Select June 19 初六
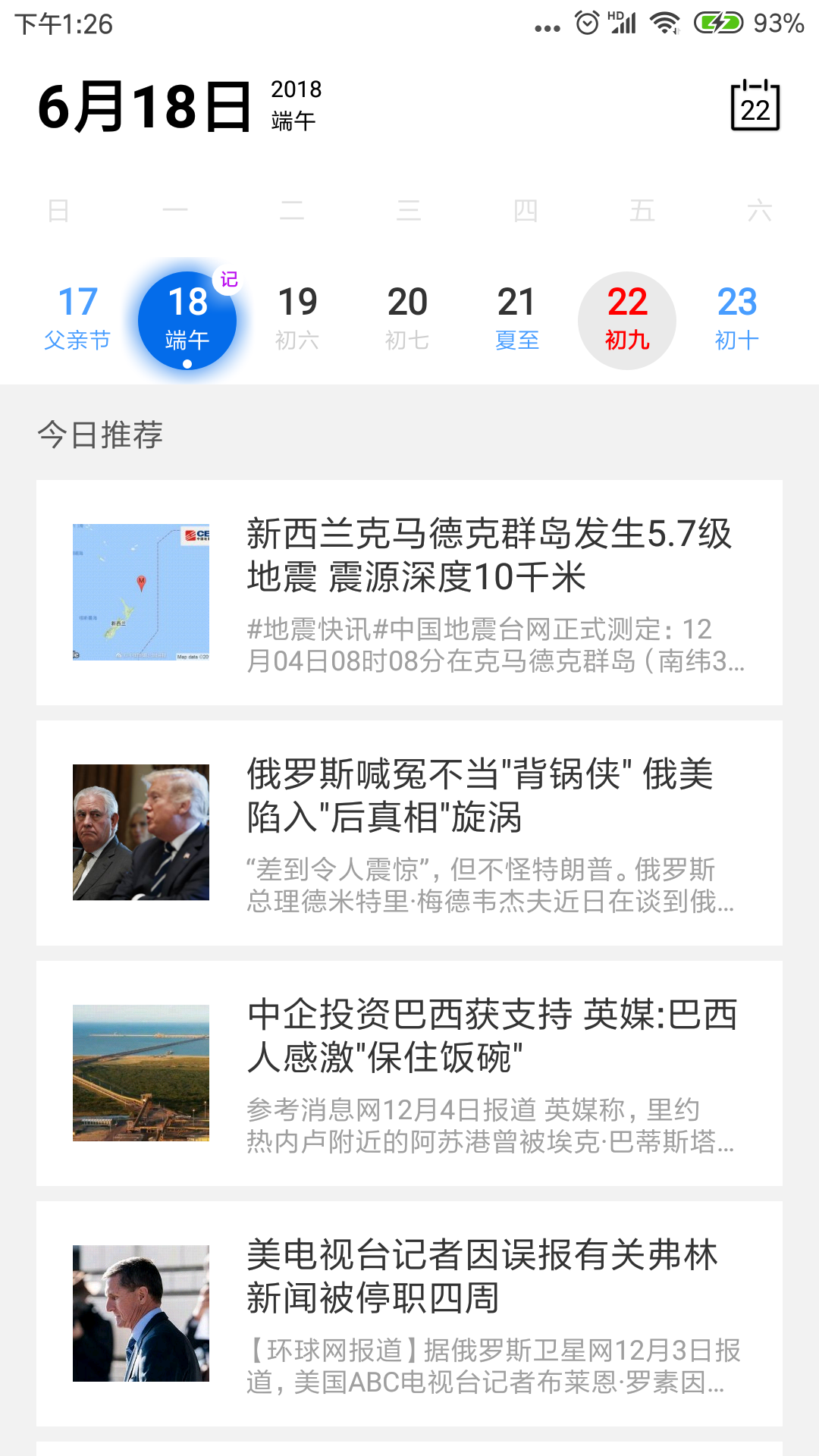The image size is (819, 1456). pyautogui.click(x=297, y=318)
